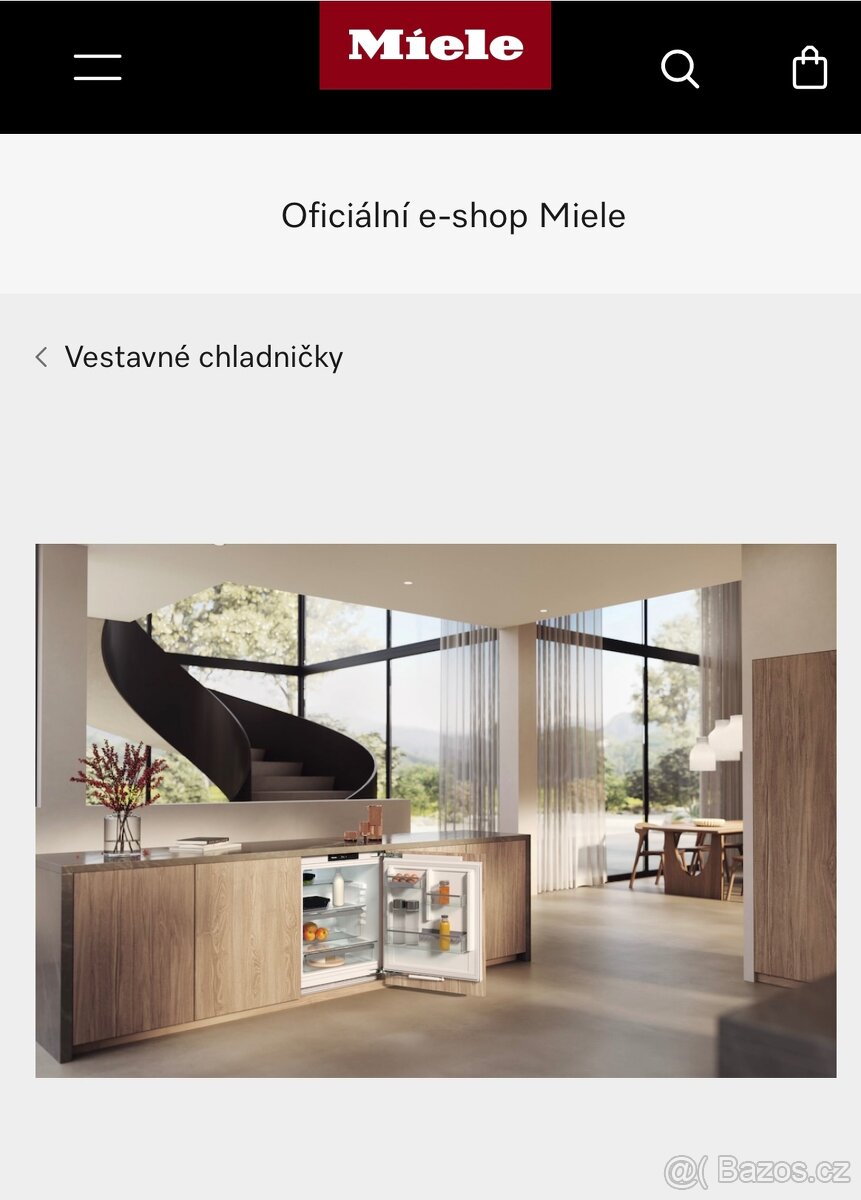Toggle the search overlay with the lens icon
Viewport: 861px width, 1200px height.
[679, 68]
